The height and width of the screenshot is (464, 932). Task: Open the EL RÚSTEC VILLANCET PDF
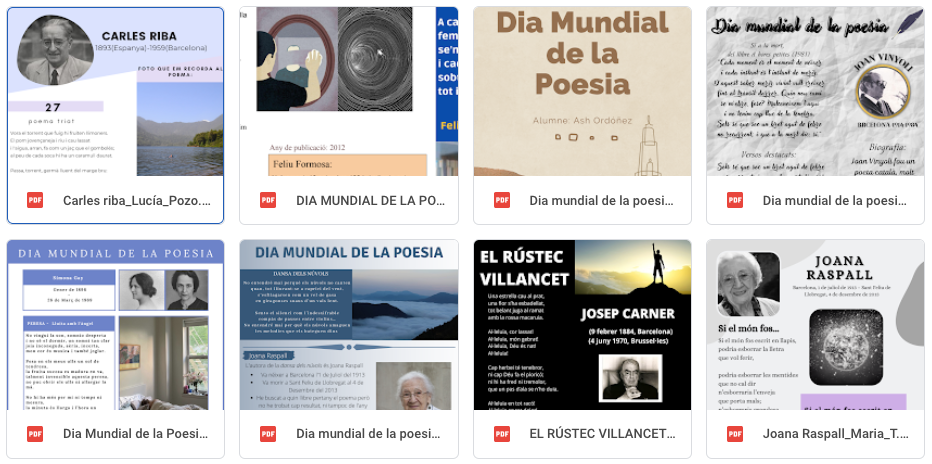(x=582, y=348)
